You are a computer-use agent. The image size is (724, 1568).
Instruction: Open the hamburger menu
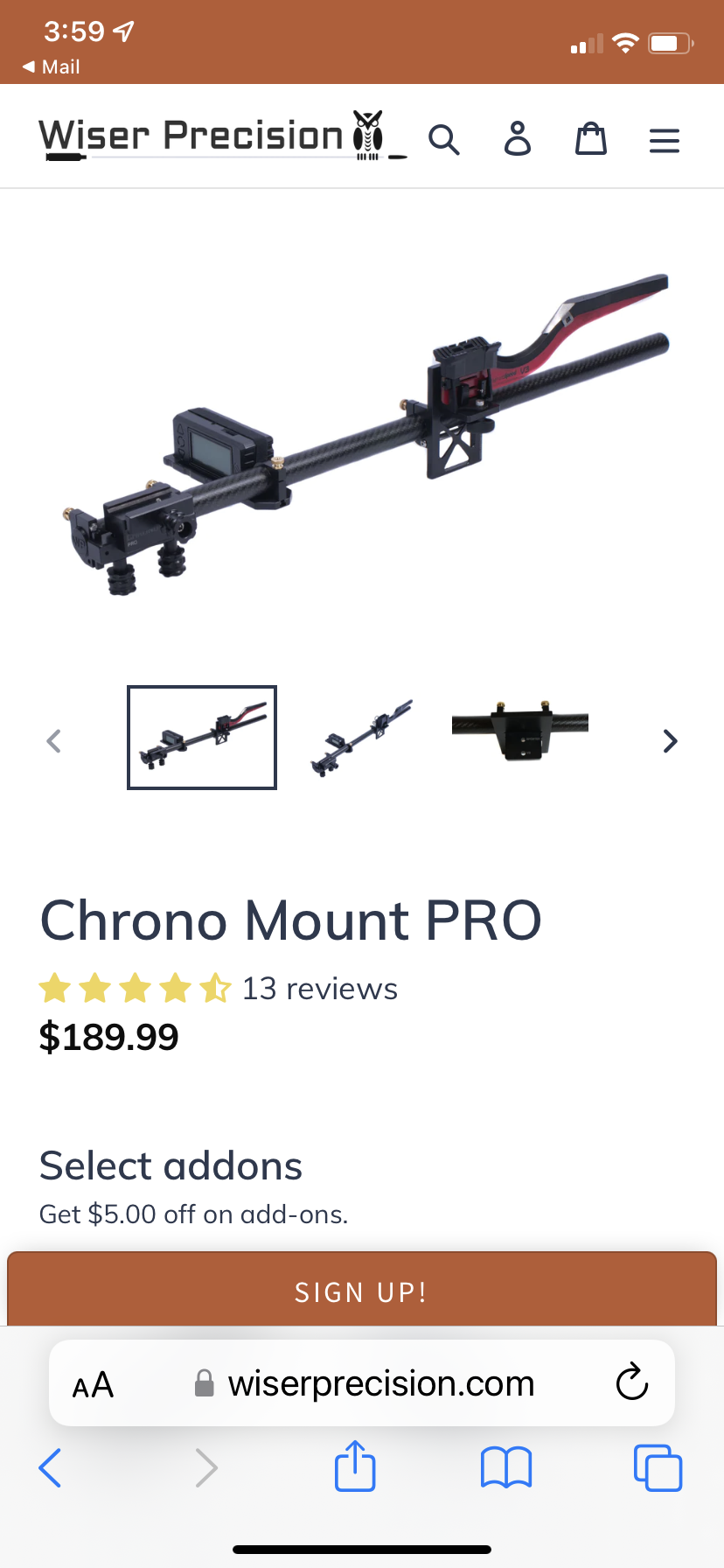tap(665, 140)
